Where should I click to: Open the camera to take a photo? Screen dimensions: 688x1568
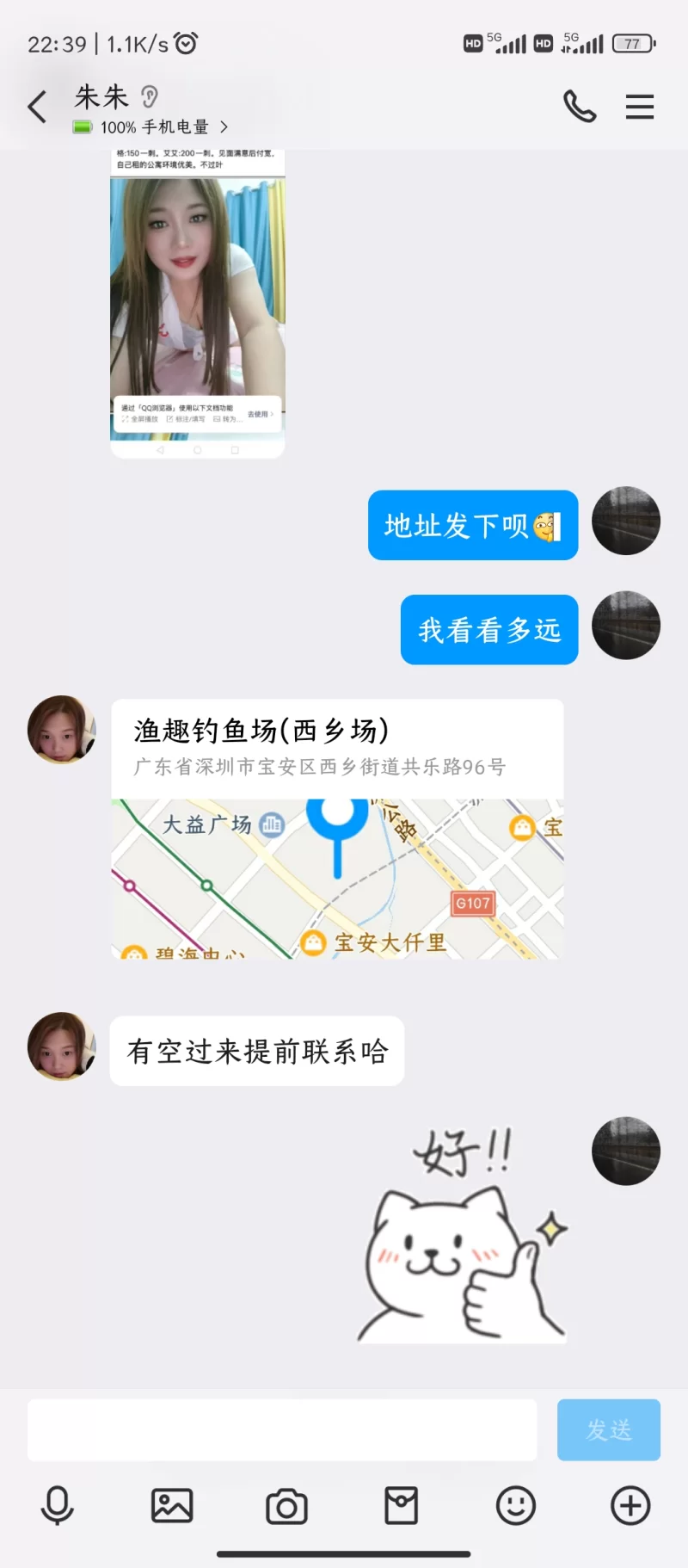click(x=286, y=1505)
